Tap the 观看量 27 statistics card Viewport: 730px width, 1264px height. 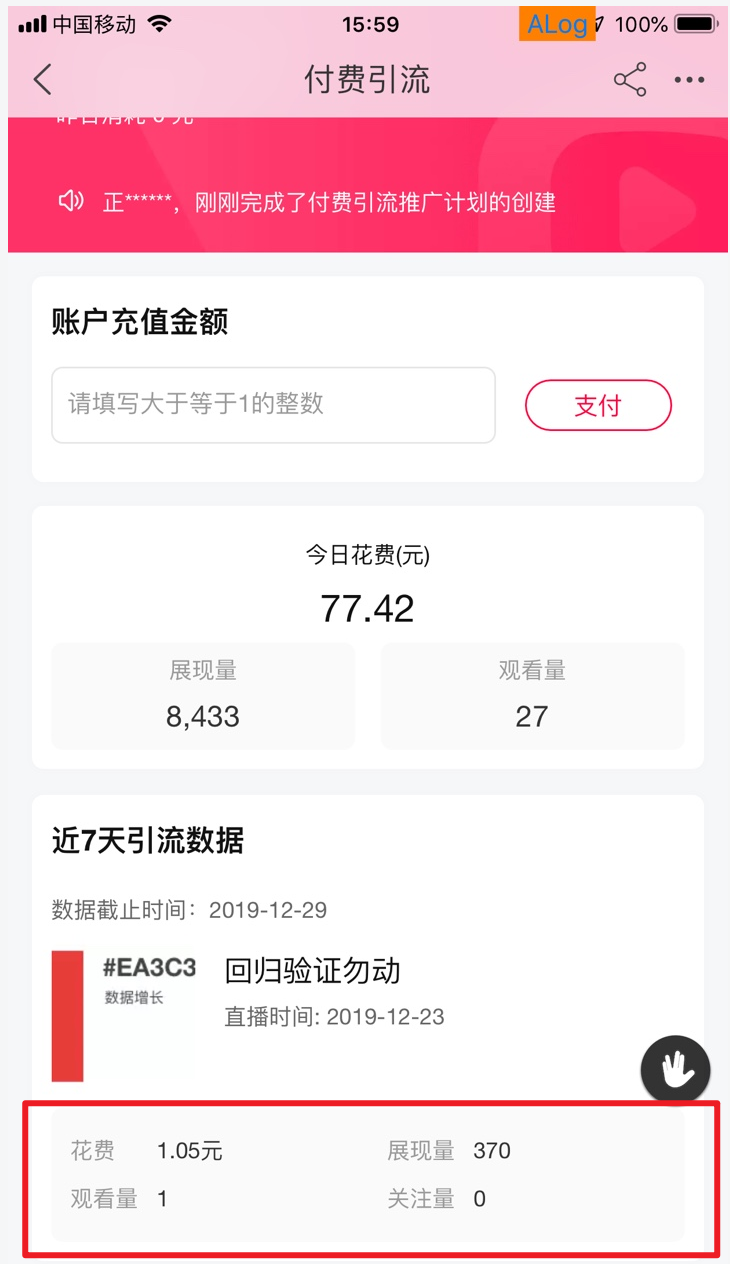[x=533, y=695]
